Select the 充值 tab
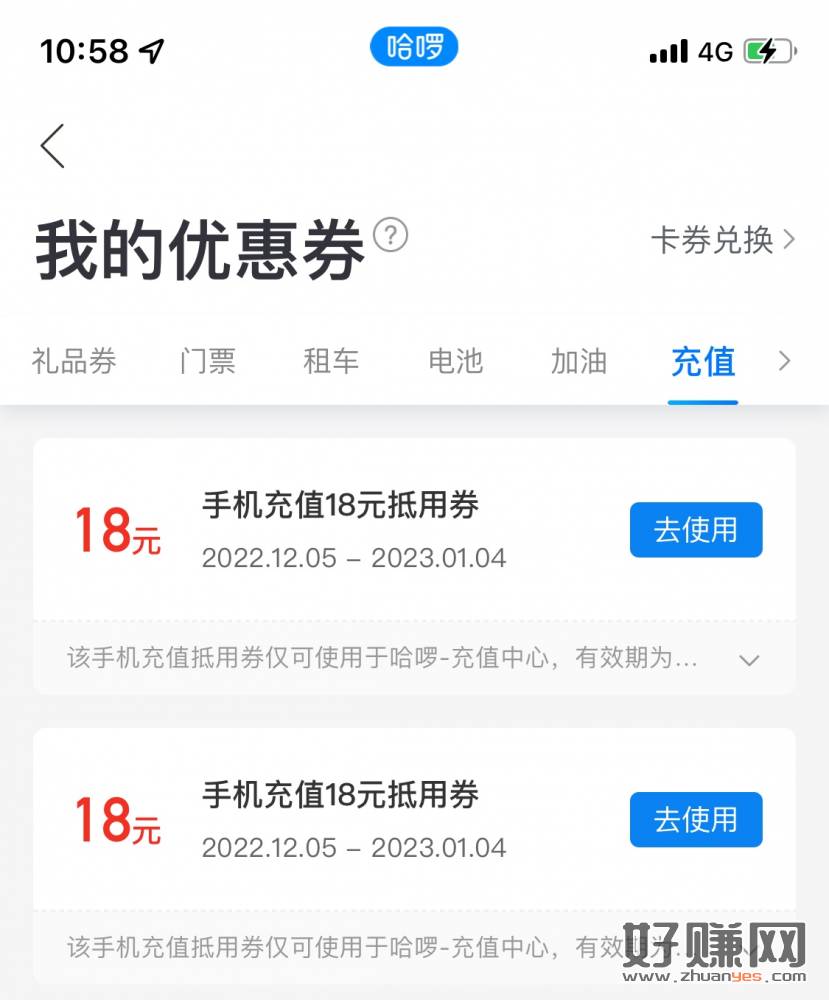Image resolution: width=829 pixels, height=1000 pixels. [703, 361]
